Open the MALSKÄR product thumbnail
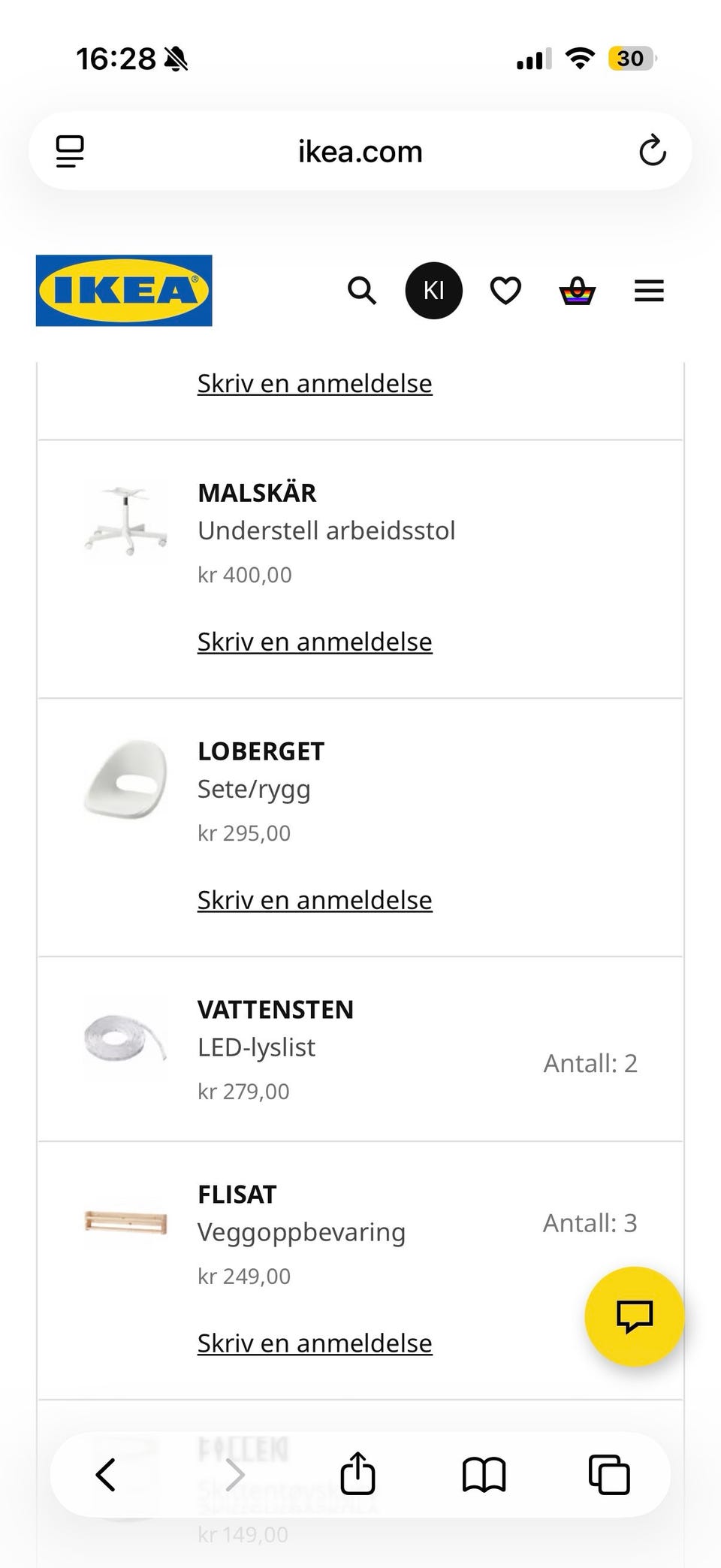This screenshot has height=1568, width=721. [x=125, y=518]
